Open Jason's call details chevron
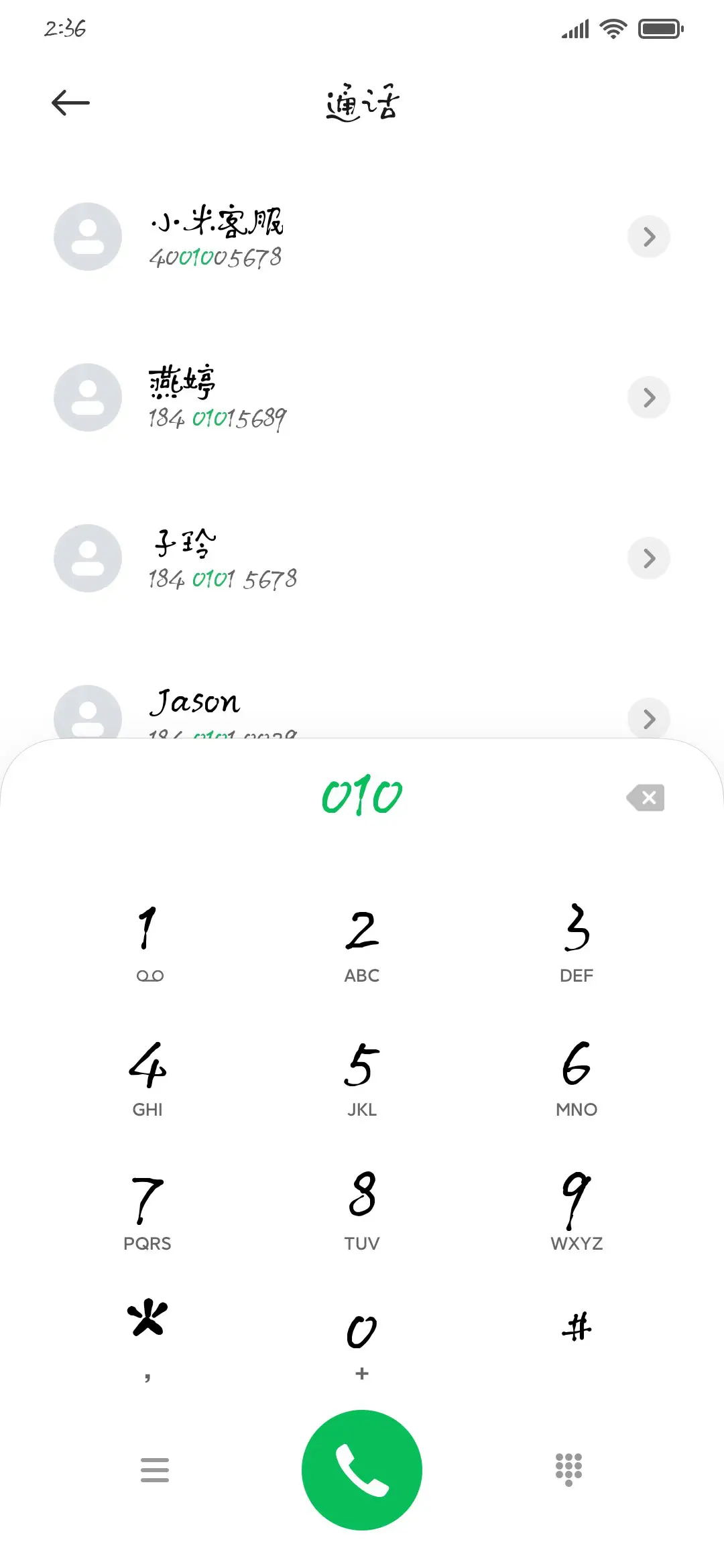Screen dimensions: 724x1568 648,719
